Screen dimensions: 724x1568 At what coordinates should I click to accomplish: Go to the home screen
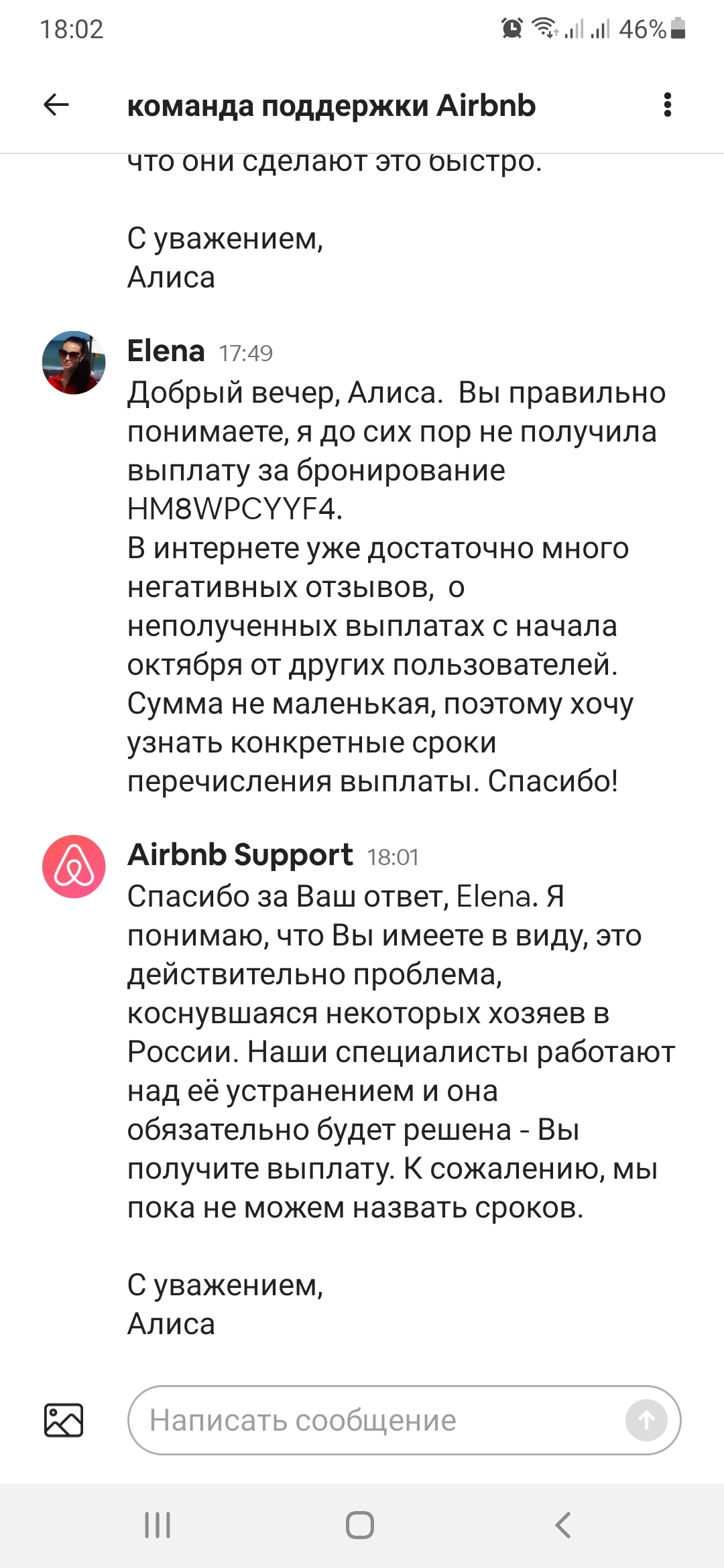(360, 1526)
